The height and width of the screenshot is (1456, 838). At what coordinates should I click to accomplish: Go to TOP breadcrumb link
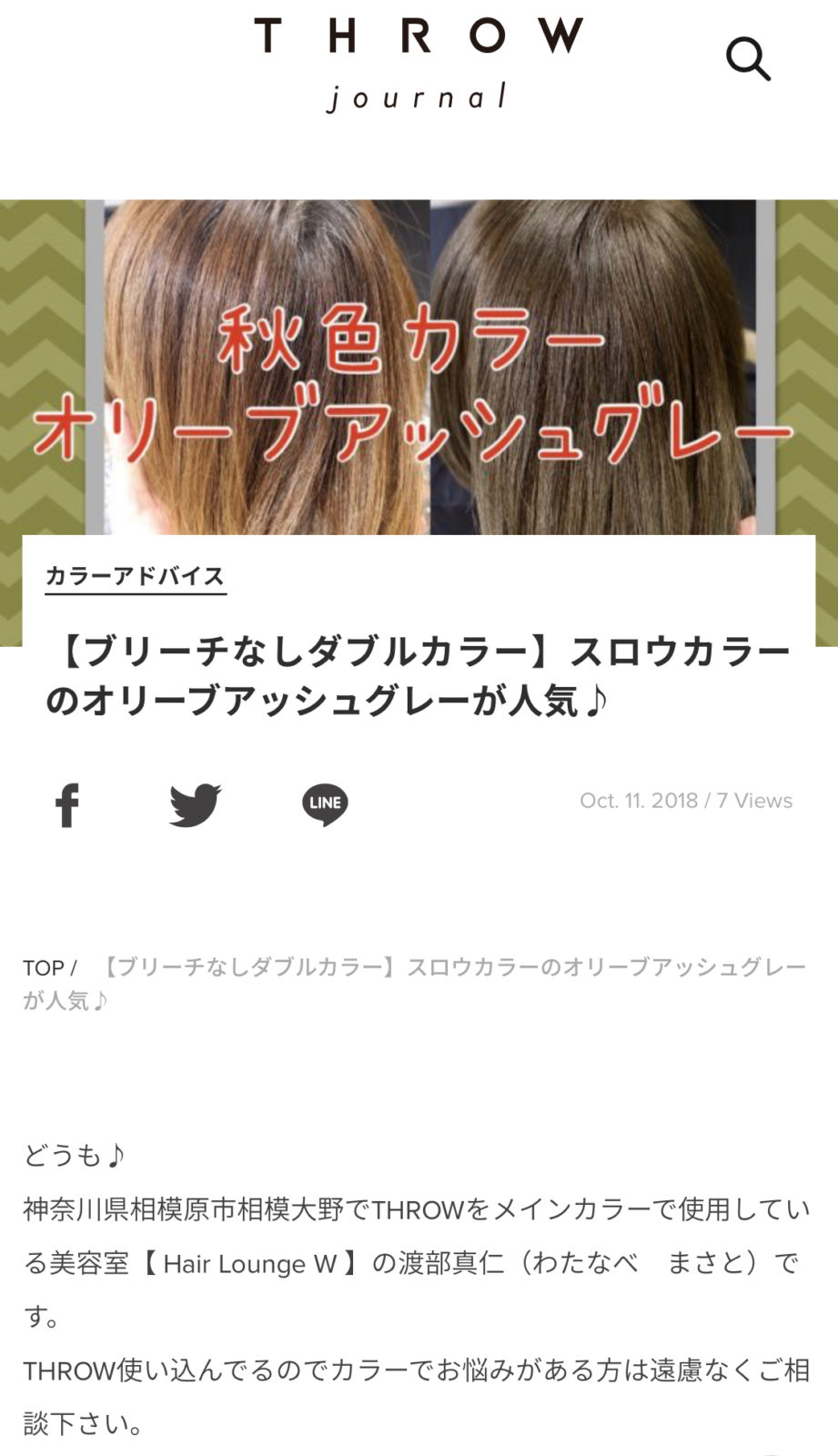tap(44, 967)
